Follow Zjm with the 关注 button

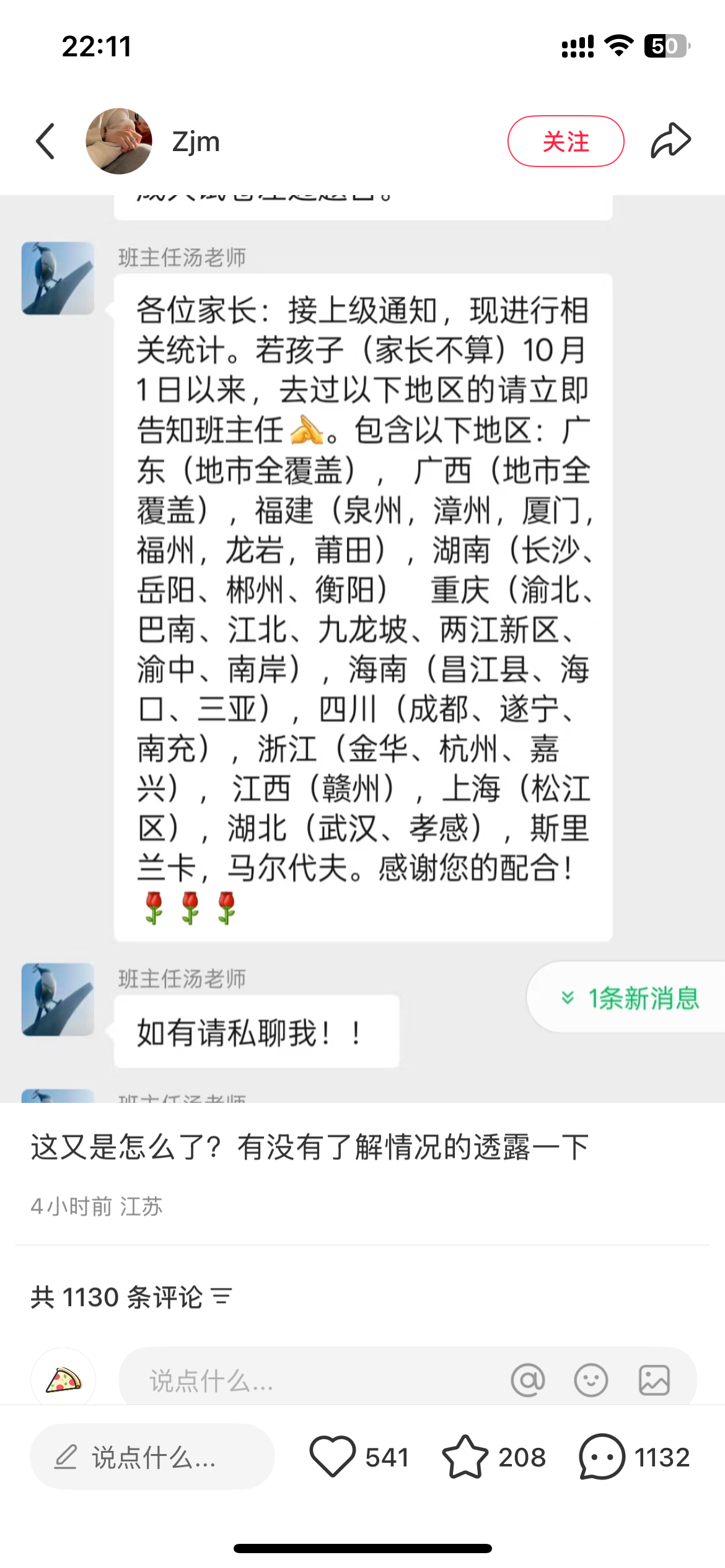565,141
